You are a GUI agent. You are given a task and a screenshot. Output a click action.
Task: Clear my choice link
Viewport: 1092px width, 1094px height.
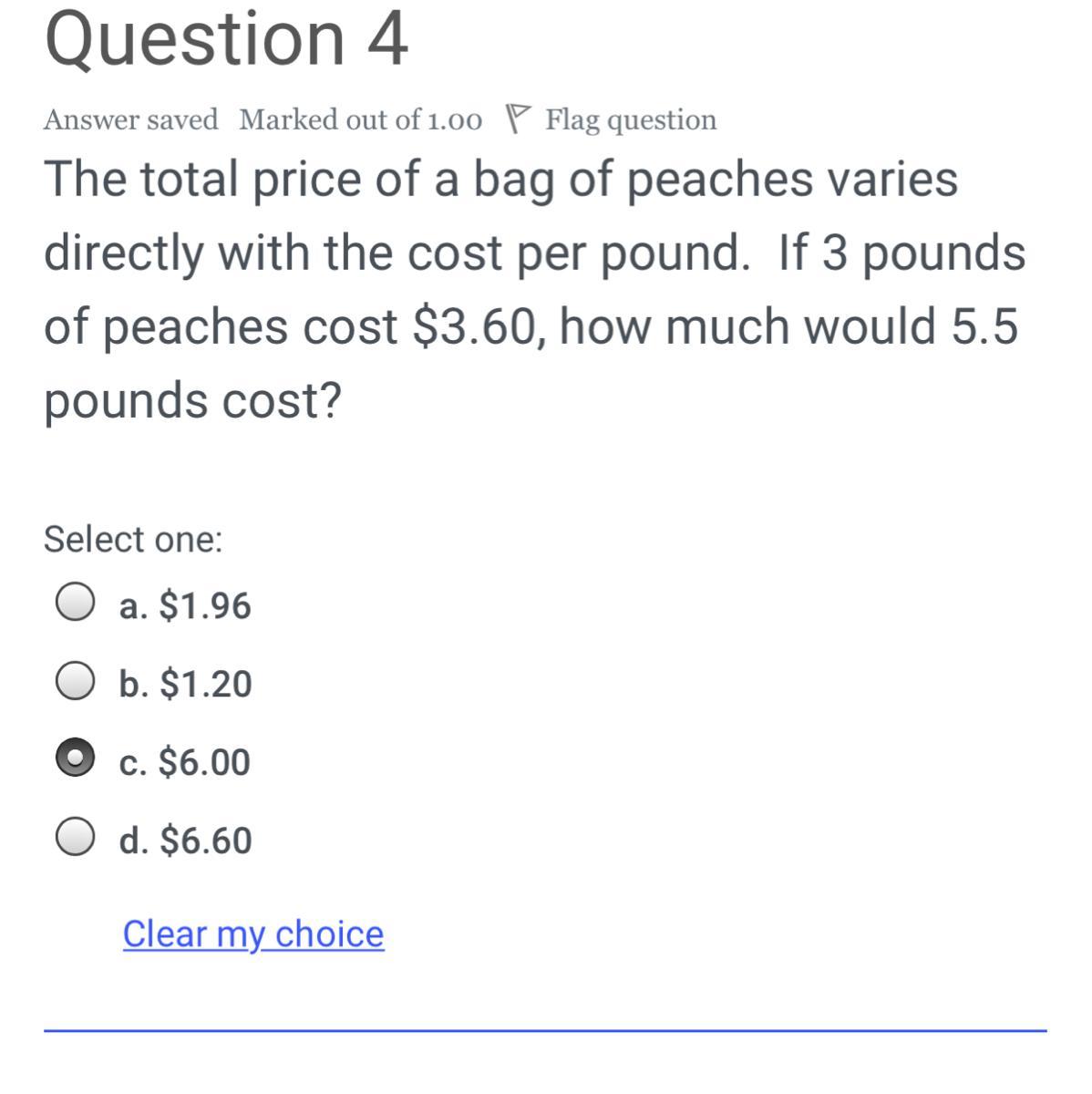pyautogui.click(x=253, y=934)
